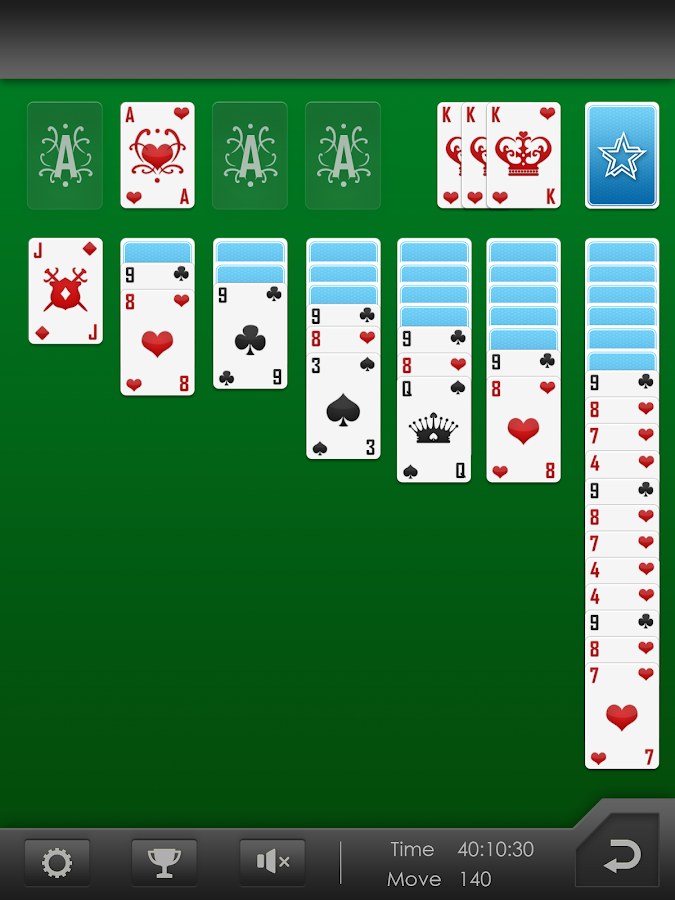The height and width of the screenshot is (900, 675).
Task: Select the fully shown 9 of clubs
Action: pyautogui.click(x=250, y=337)
